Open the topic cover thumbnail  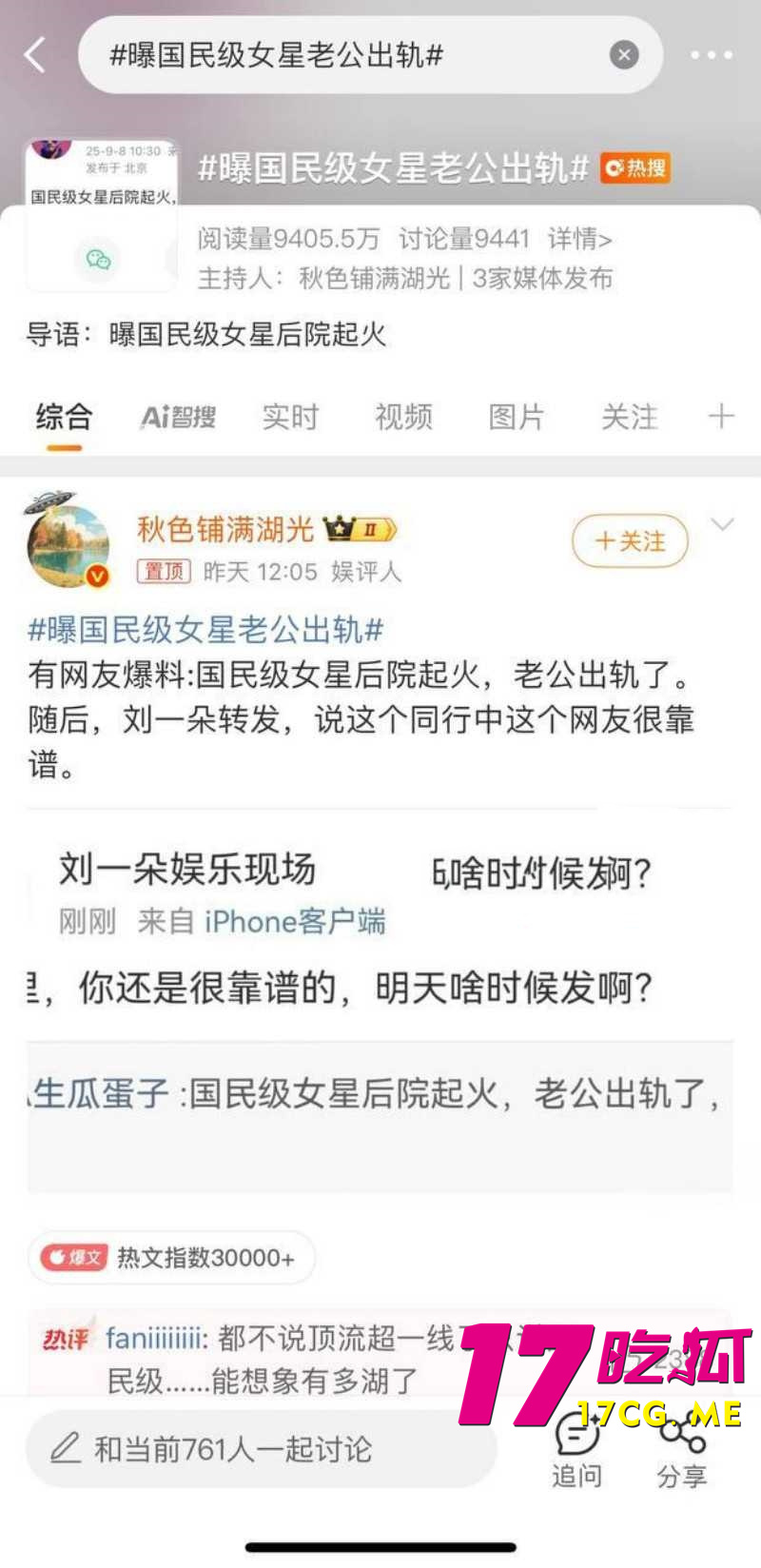click(x=101, y=217)
